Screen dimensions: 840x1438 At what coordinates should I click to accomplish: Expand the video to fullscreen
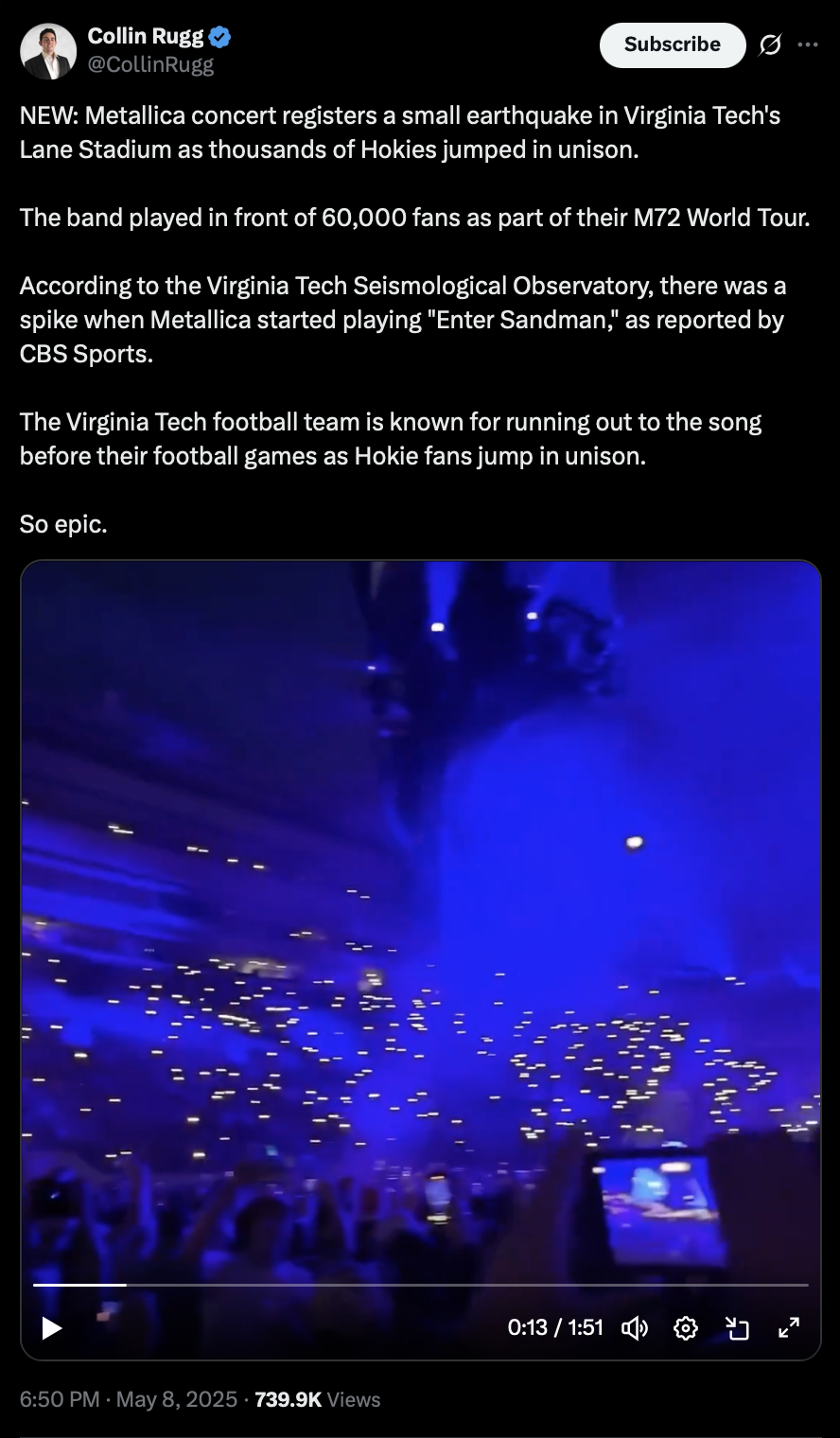(789, 1328)
